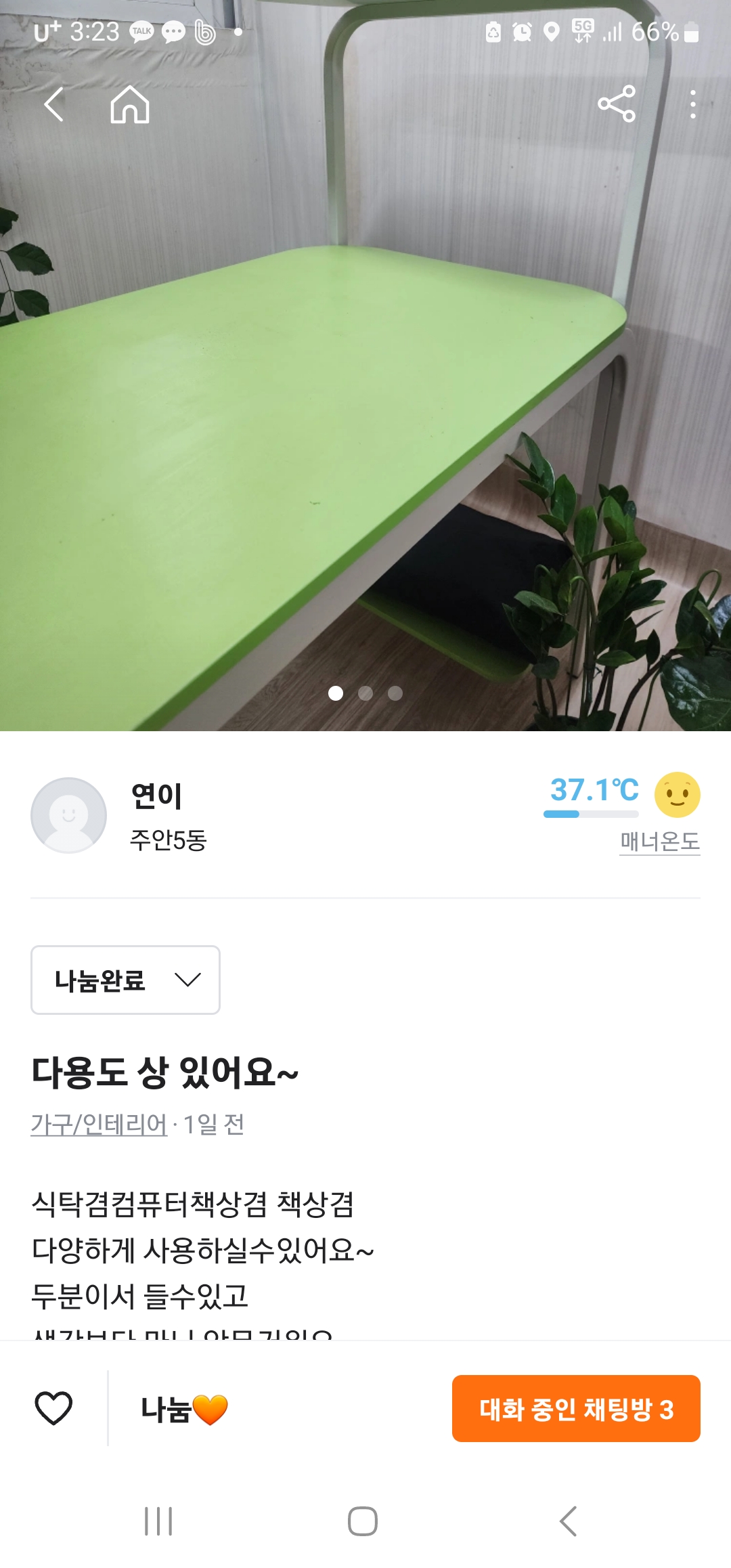The height and width of the screenshot is (1568, 731).
Task: Open recent apps in navigation bar
Action: point(158,1521)
